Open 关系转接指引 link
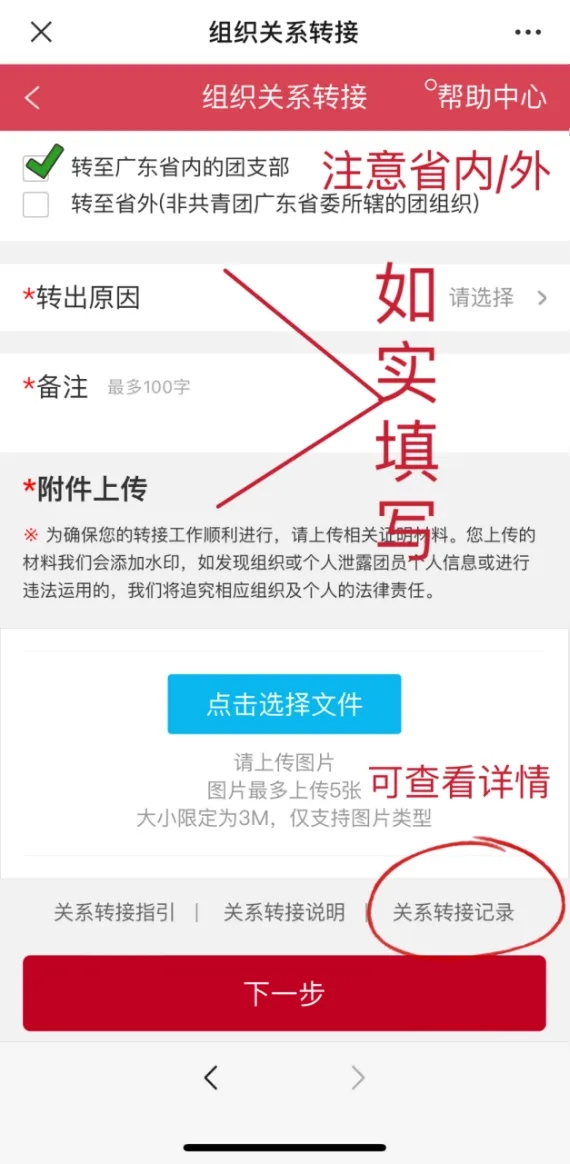The height and width of the screenshot is (1164, 570). pyautogui.click(x=114, y=912)
